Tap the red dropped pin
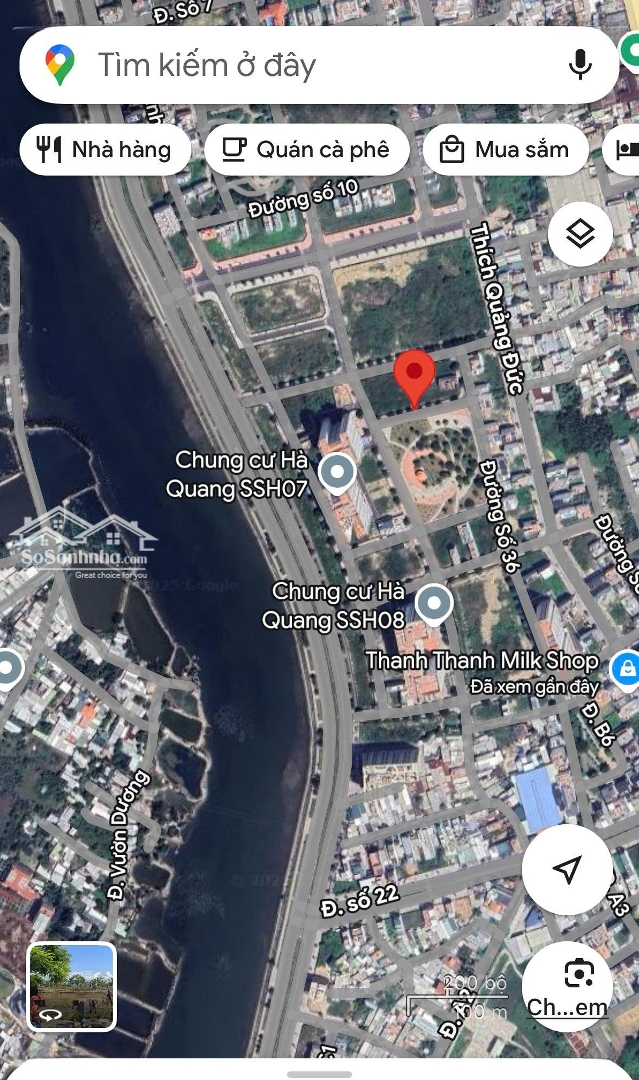 click(414, 377)
